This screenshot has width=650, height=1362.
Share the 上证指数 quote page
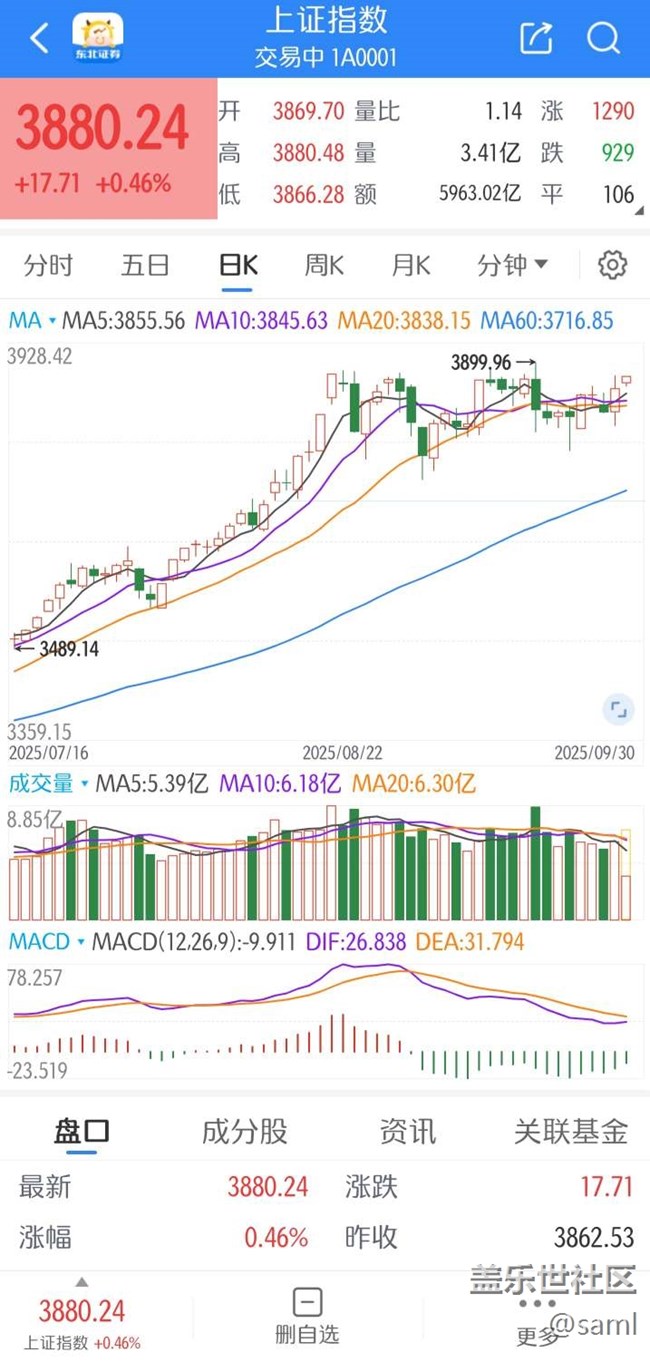(536, 39)
